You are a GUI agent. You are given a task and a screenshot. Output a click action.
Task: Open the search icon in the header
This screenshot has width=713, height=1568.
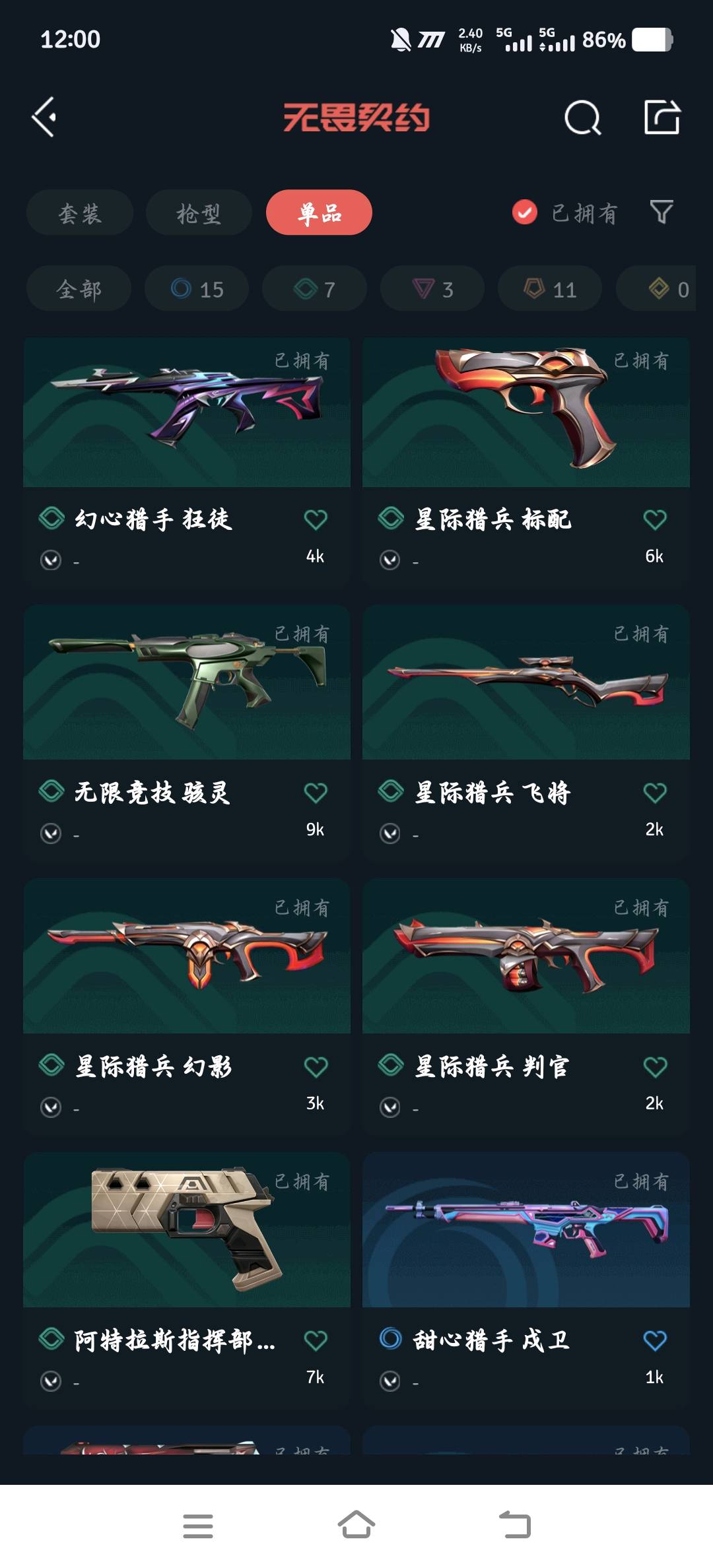[x=582, y=118]
